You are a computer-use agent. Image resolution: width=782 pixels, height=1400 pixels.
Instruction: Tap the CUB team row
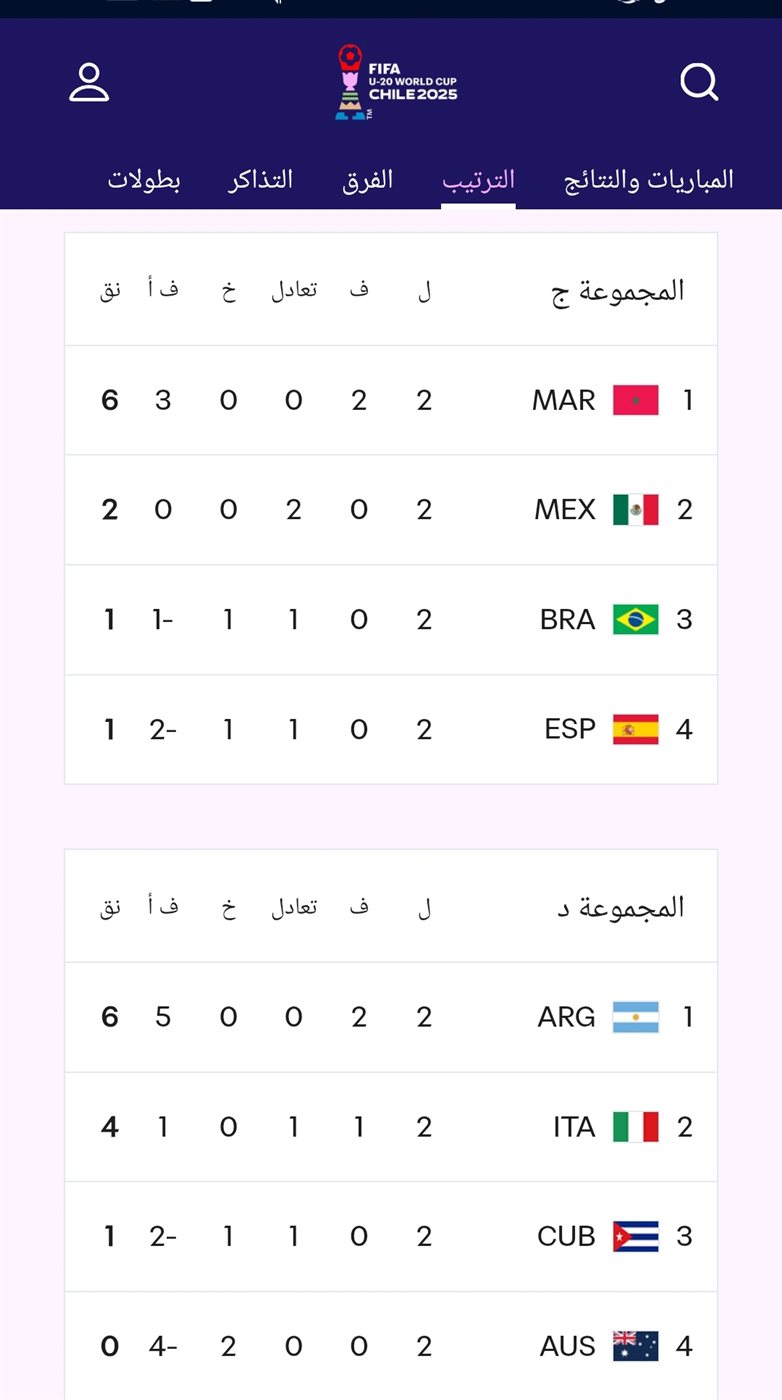coord(391,1237)
